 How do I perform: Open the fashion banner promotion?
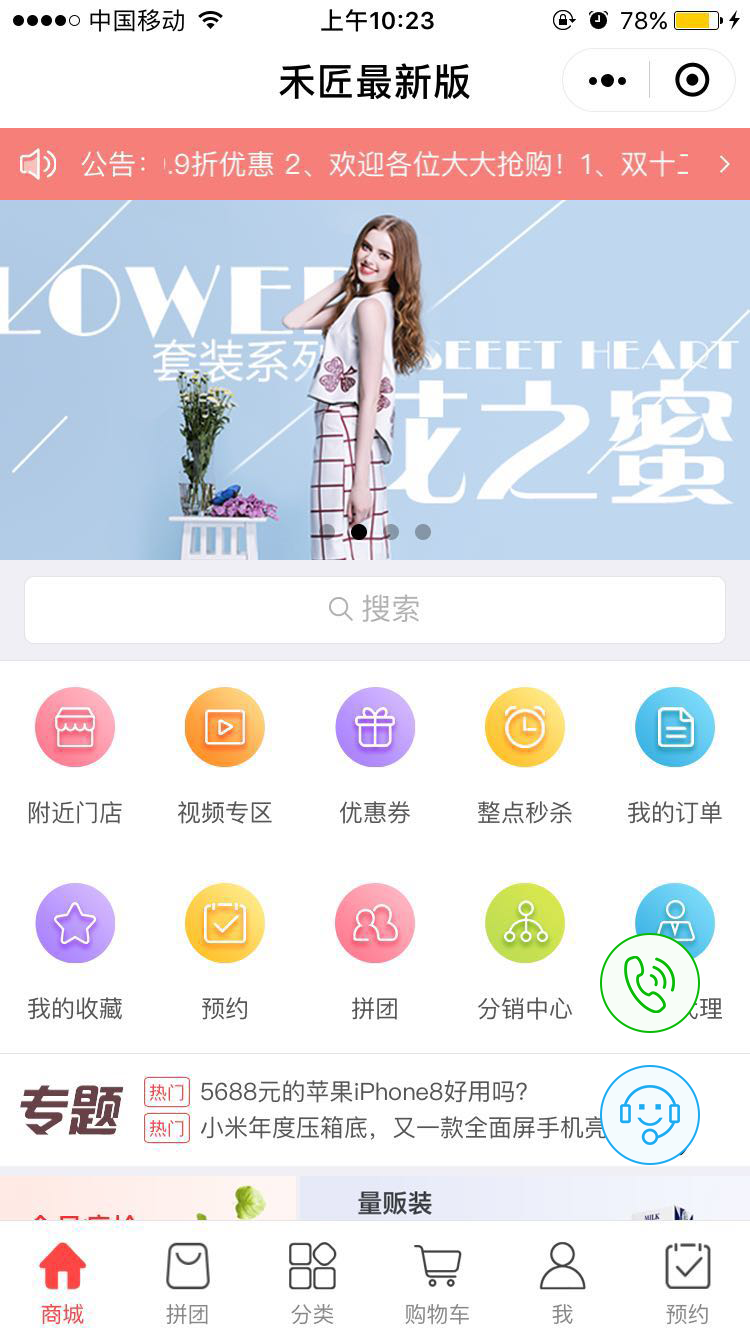click(x=375, y=380)
